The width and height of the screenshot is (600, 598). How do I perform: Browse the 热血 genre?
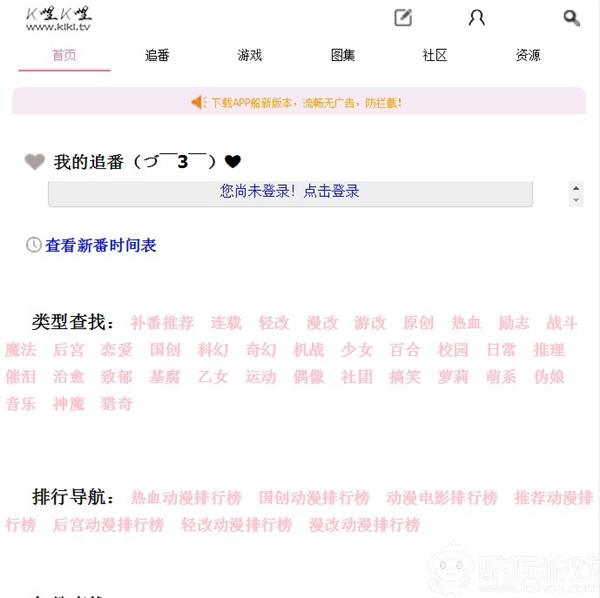[466, 323]
